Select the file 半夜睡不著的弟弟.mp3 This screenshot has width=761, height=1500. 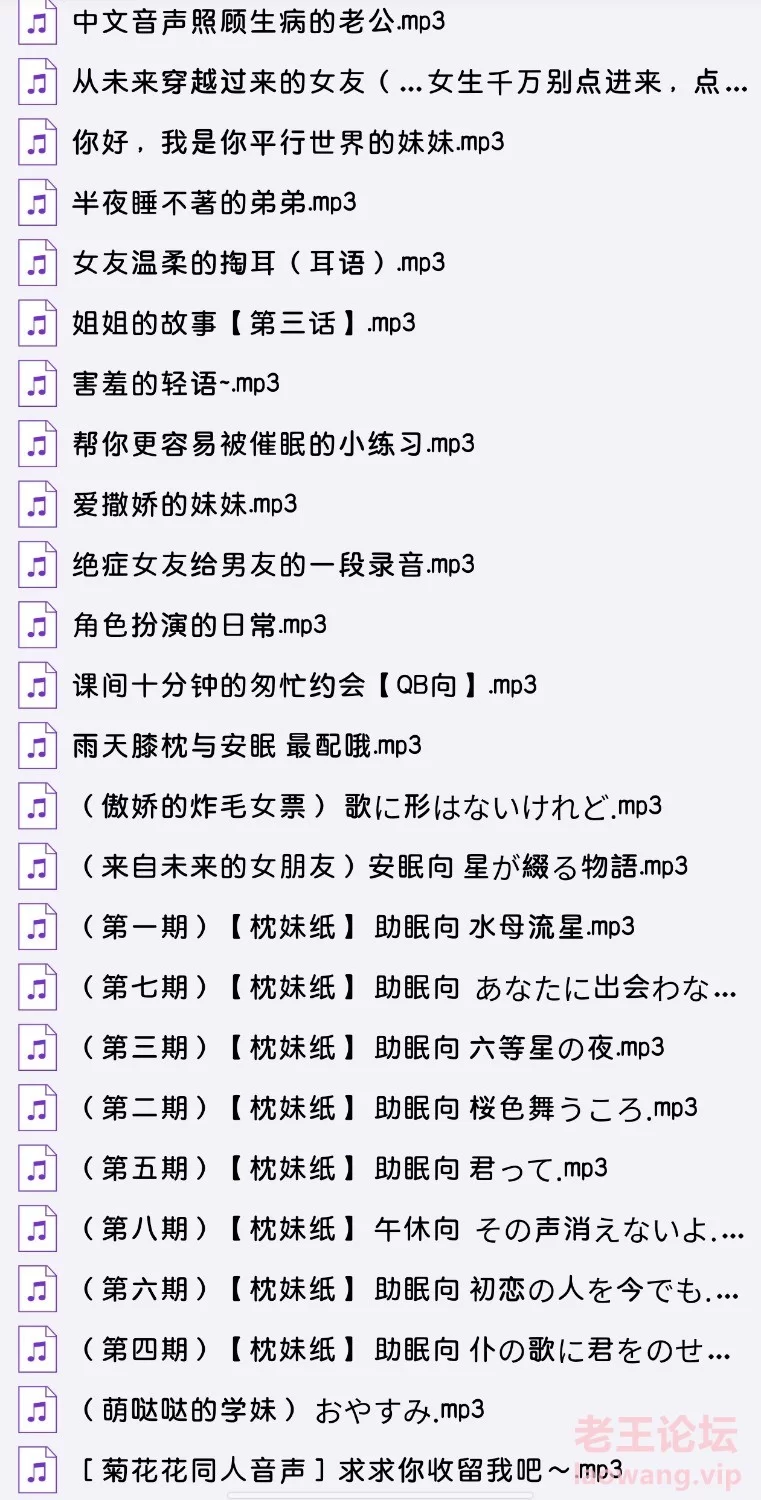click(x=380, y=203)
